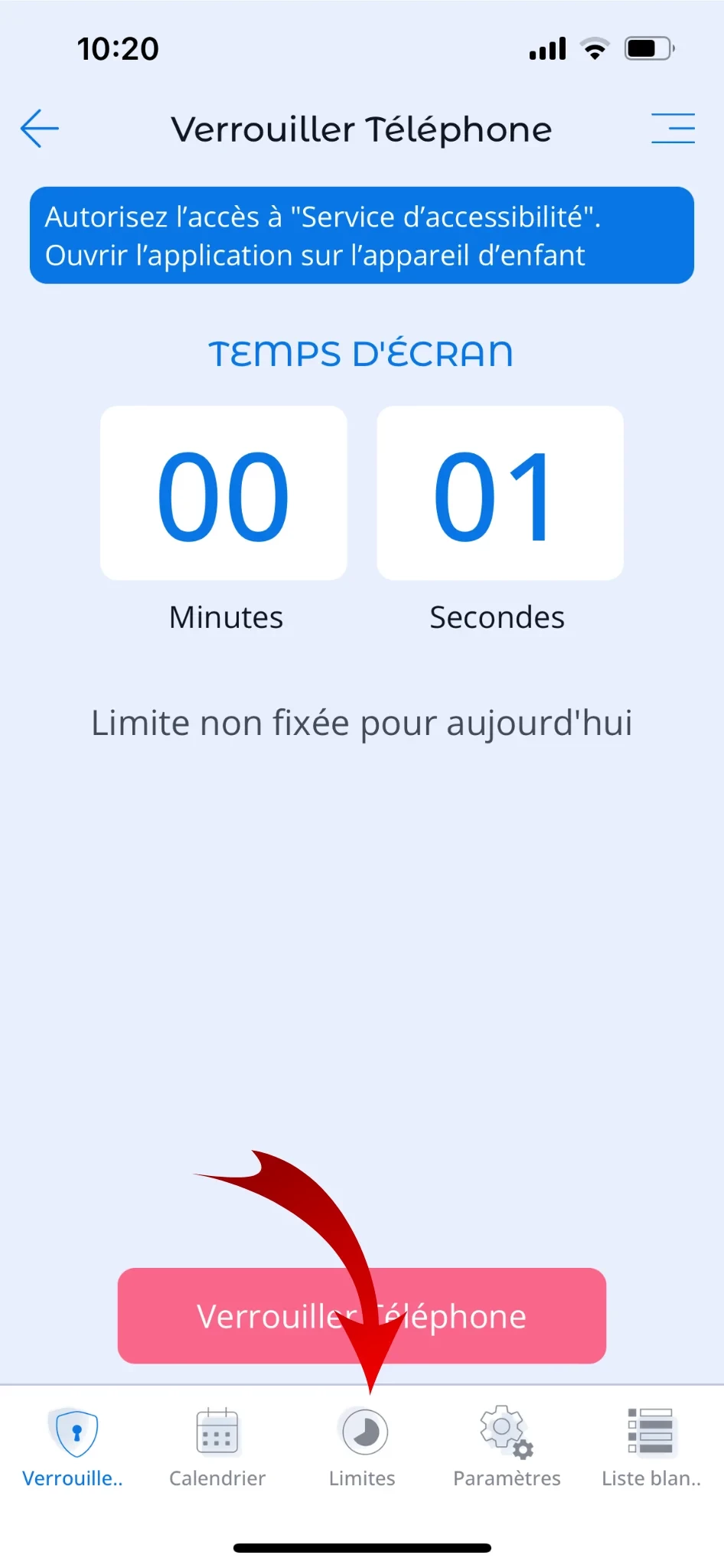Open the accessibility service access banner

[362, 235]
